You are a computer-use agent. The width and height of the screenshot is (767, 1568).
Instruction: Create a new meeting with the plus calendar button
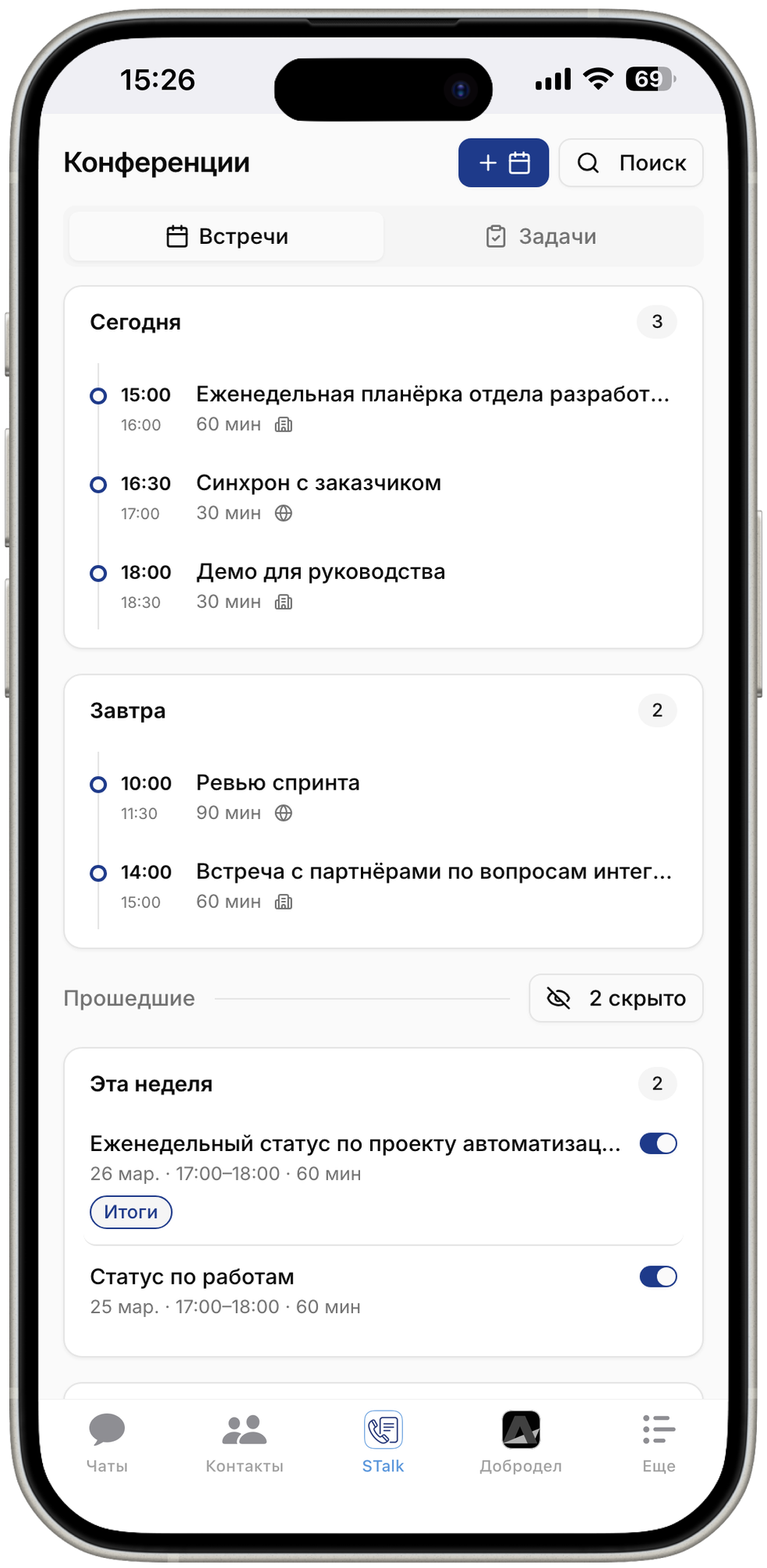503,163
